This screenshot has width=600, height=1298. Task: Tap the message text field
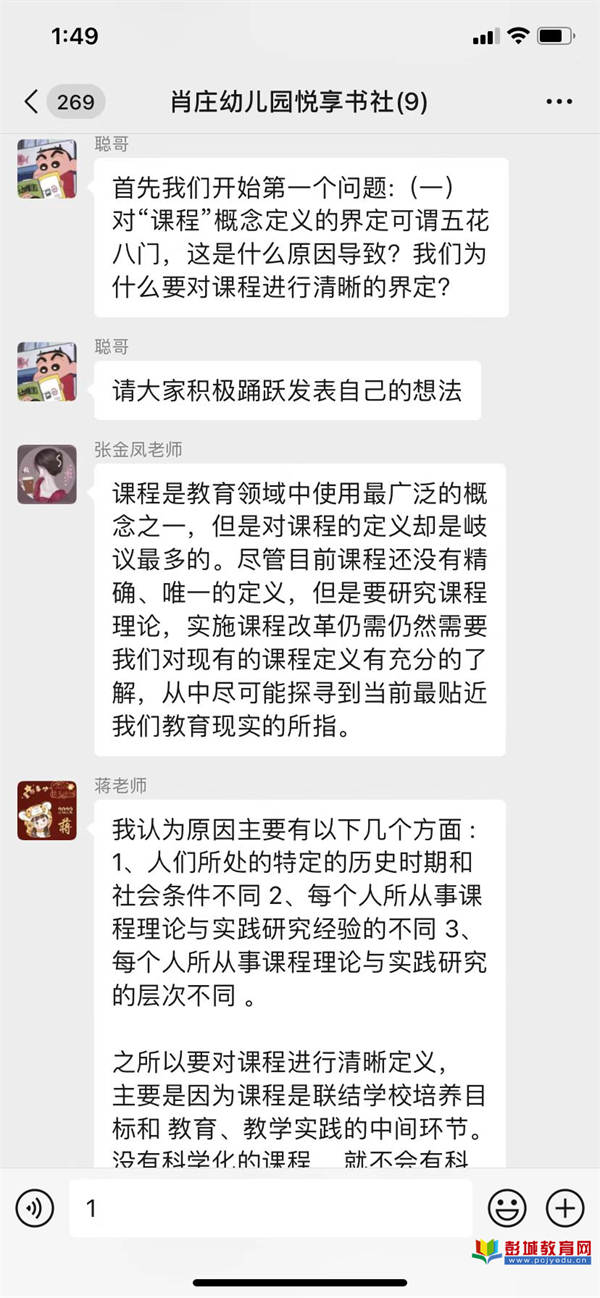[270, 1208]
